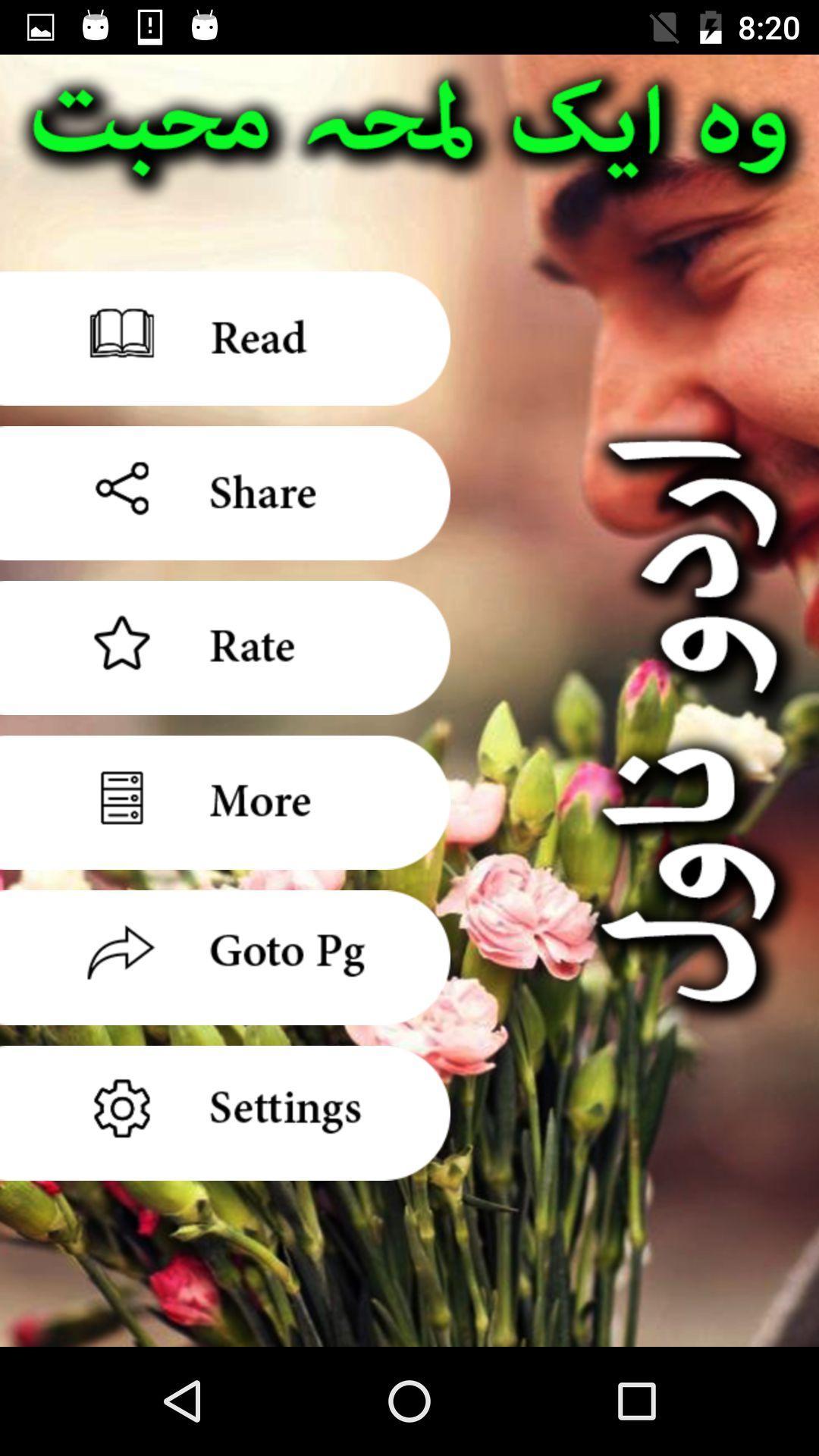Tap the home button in navigation bar
Screen dimensions: 819x1456
click(x=409, y=1400)
